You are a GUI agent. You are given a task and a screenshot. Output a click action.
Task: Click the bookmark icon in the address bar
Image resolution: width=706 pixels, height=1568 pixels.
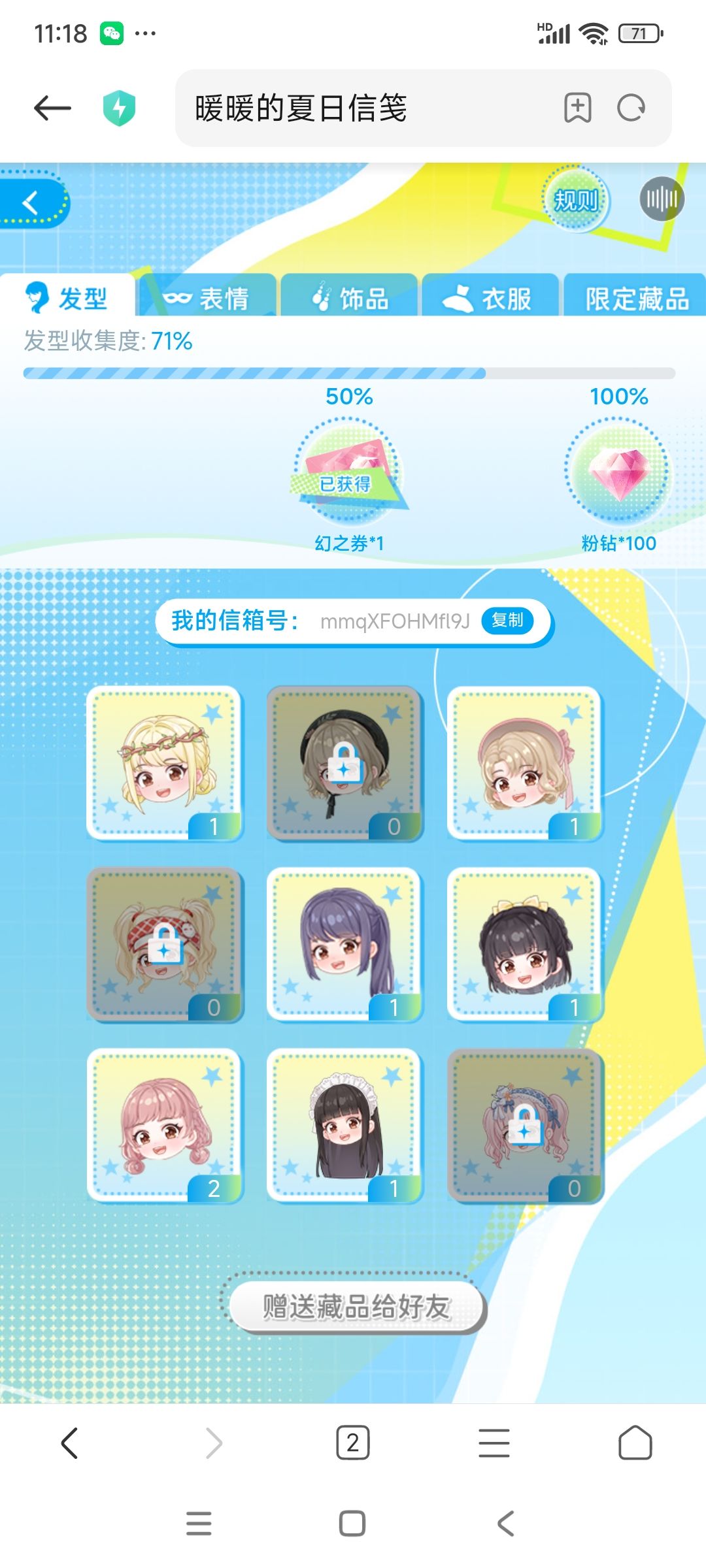coord(578,108)
